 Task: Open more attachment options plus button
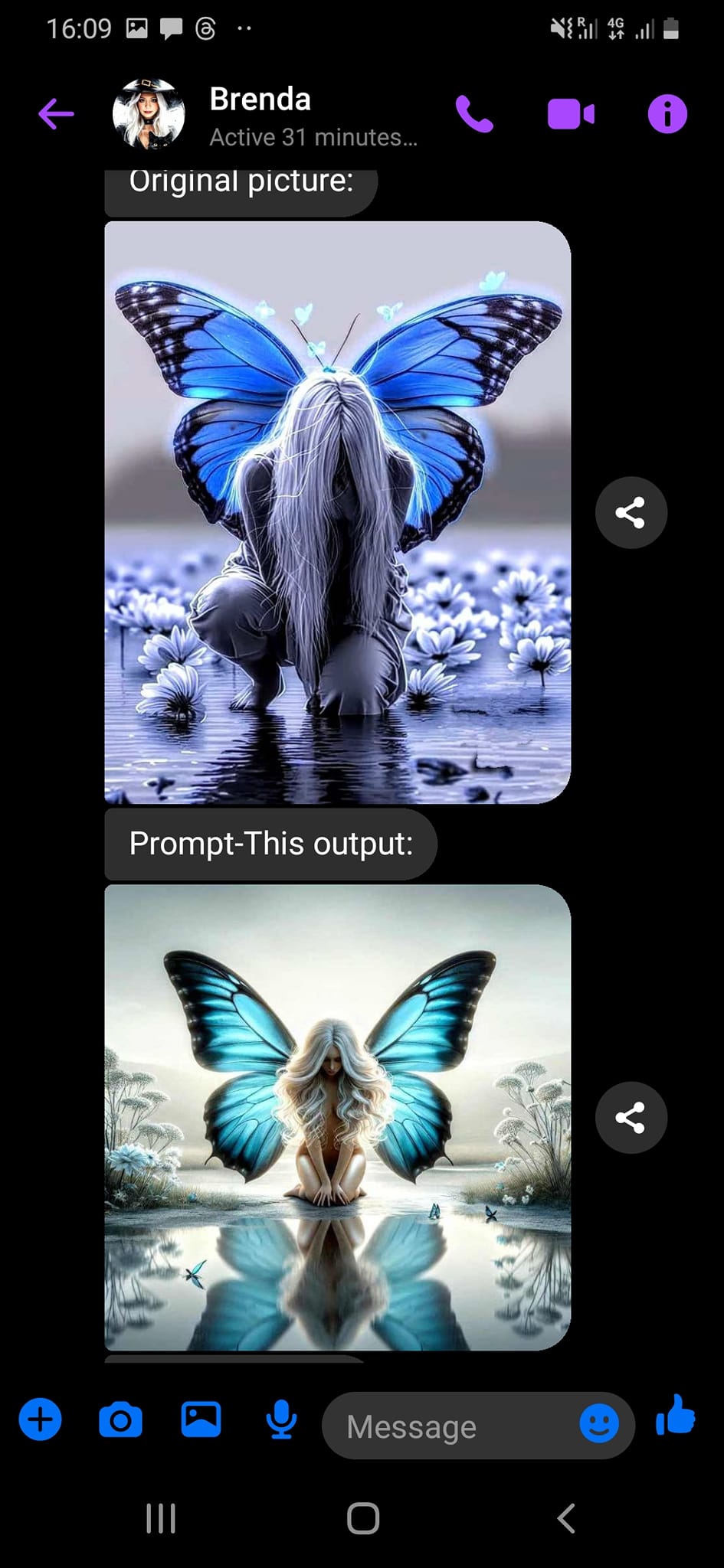pos(40,1419)
